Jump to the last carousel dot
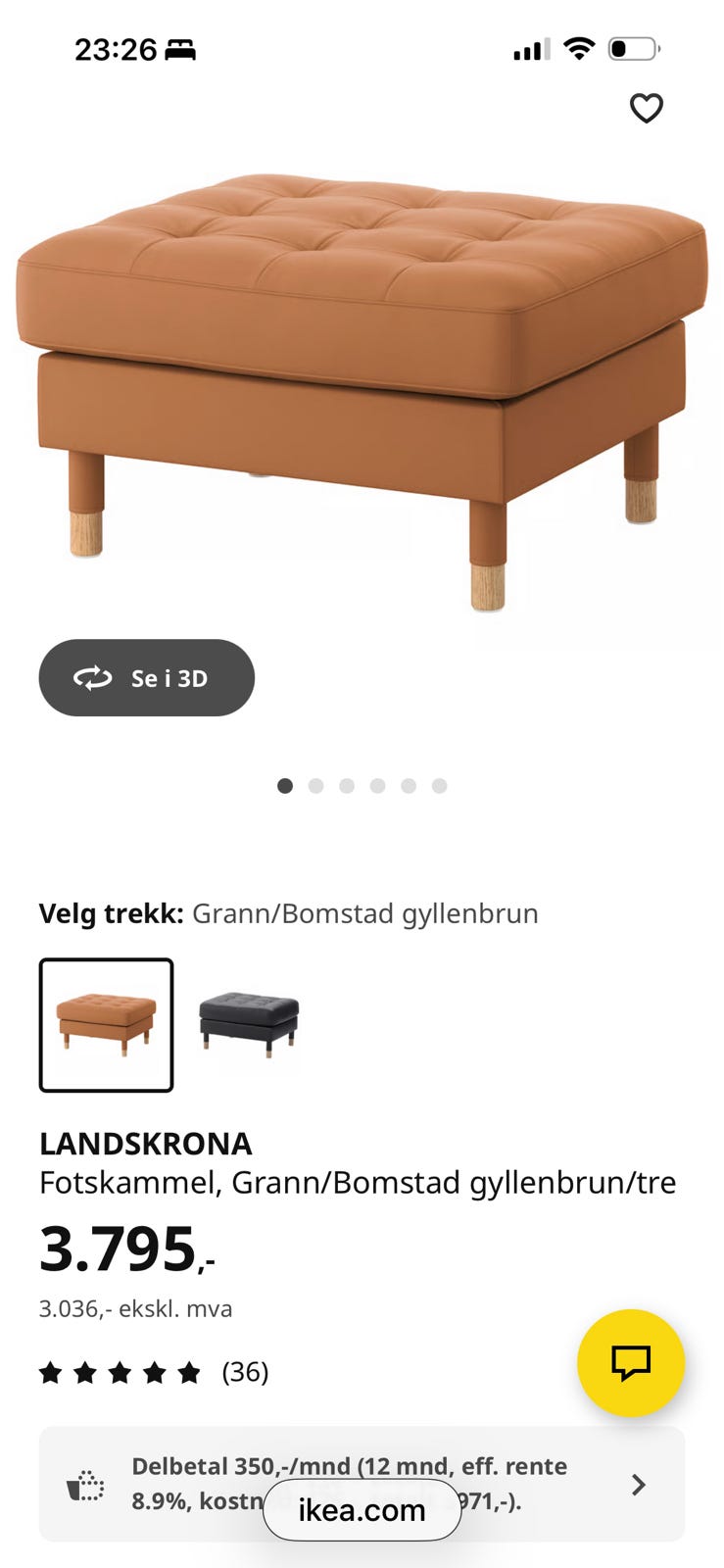This screenshot has width=724, height=1568. click(x=439, y=785)
